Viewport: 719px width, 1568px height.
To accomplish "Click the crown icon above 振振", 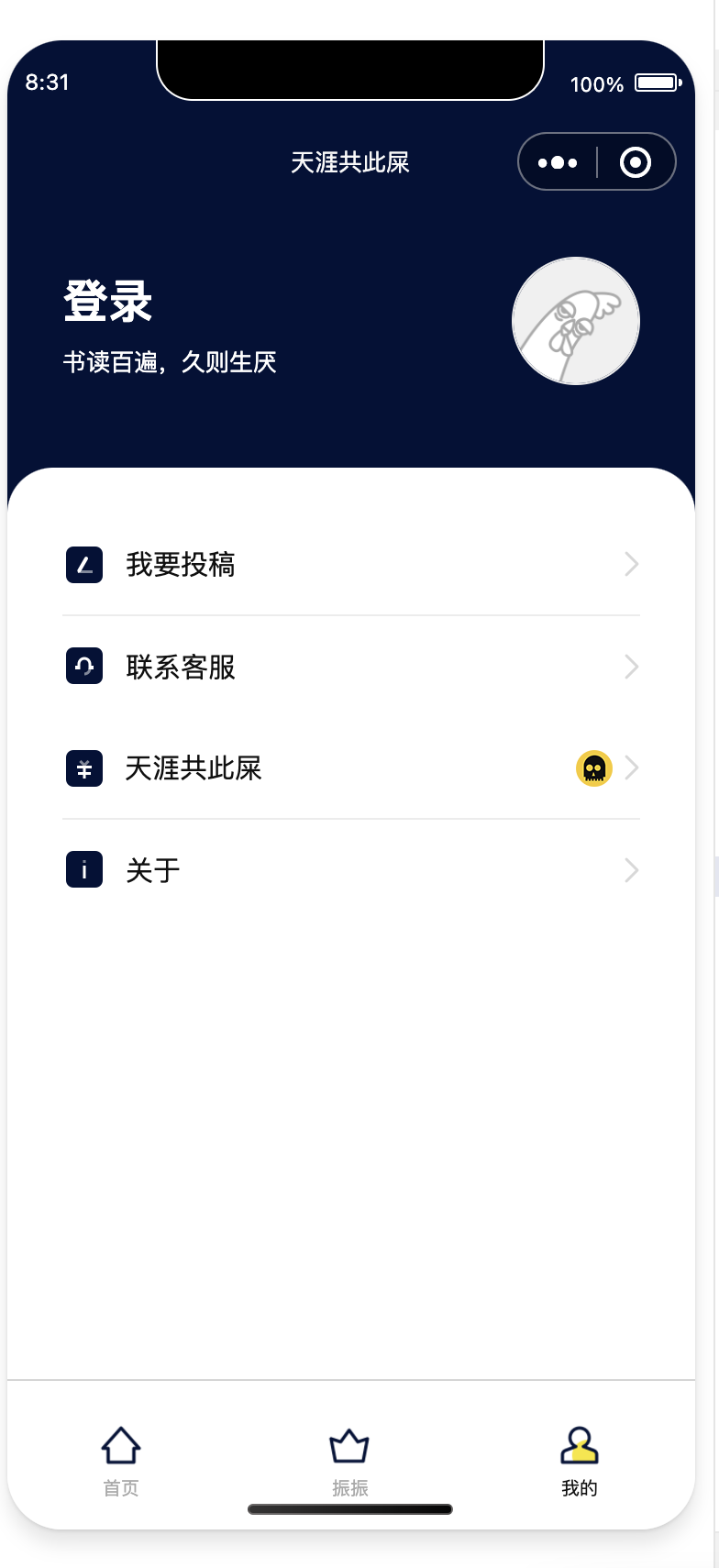I will pyautogui.click(x=349, y=1444).
